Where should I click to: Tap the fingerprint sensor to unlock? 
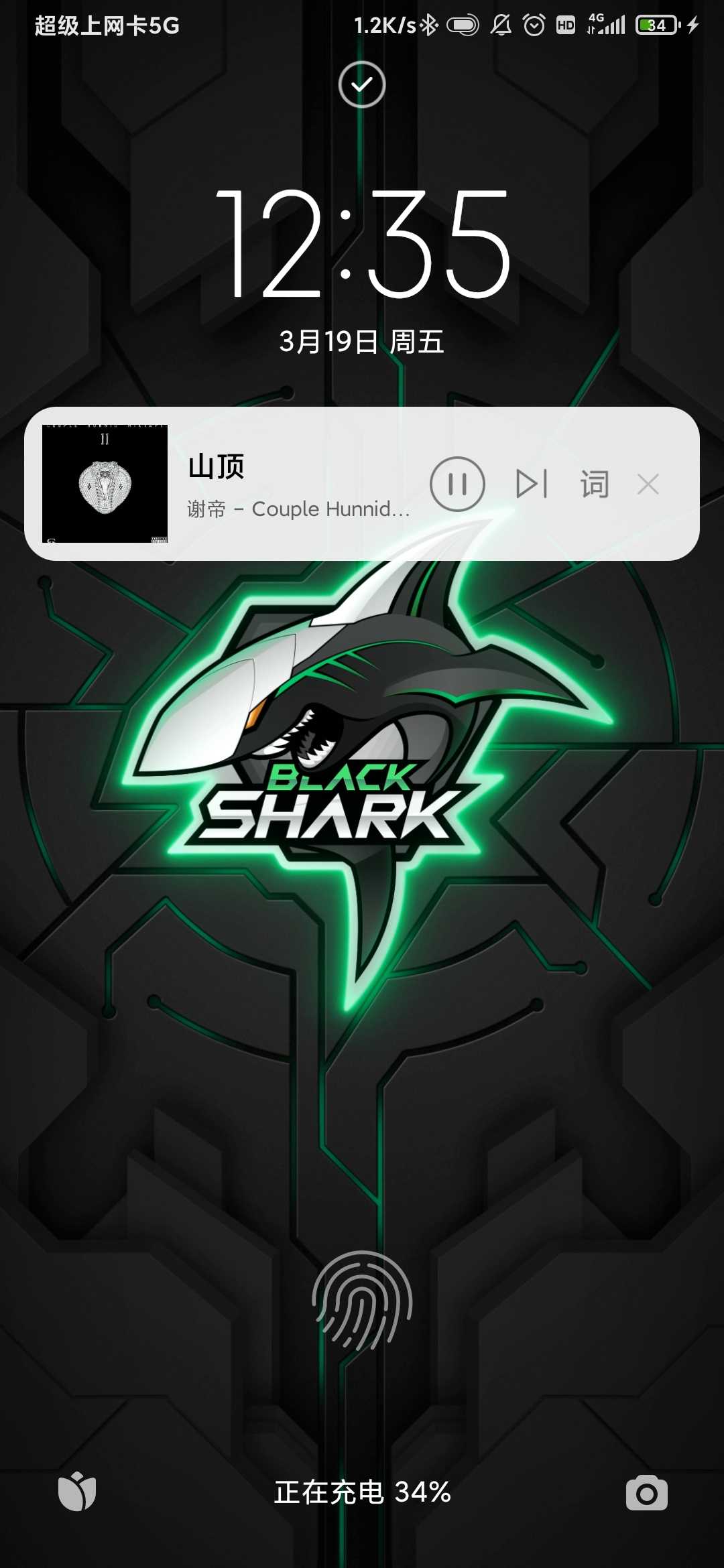pyautogui.click(x=362, y=1300)
